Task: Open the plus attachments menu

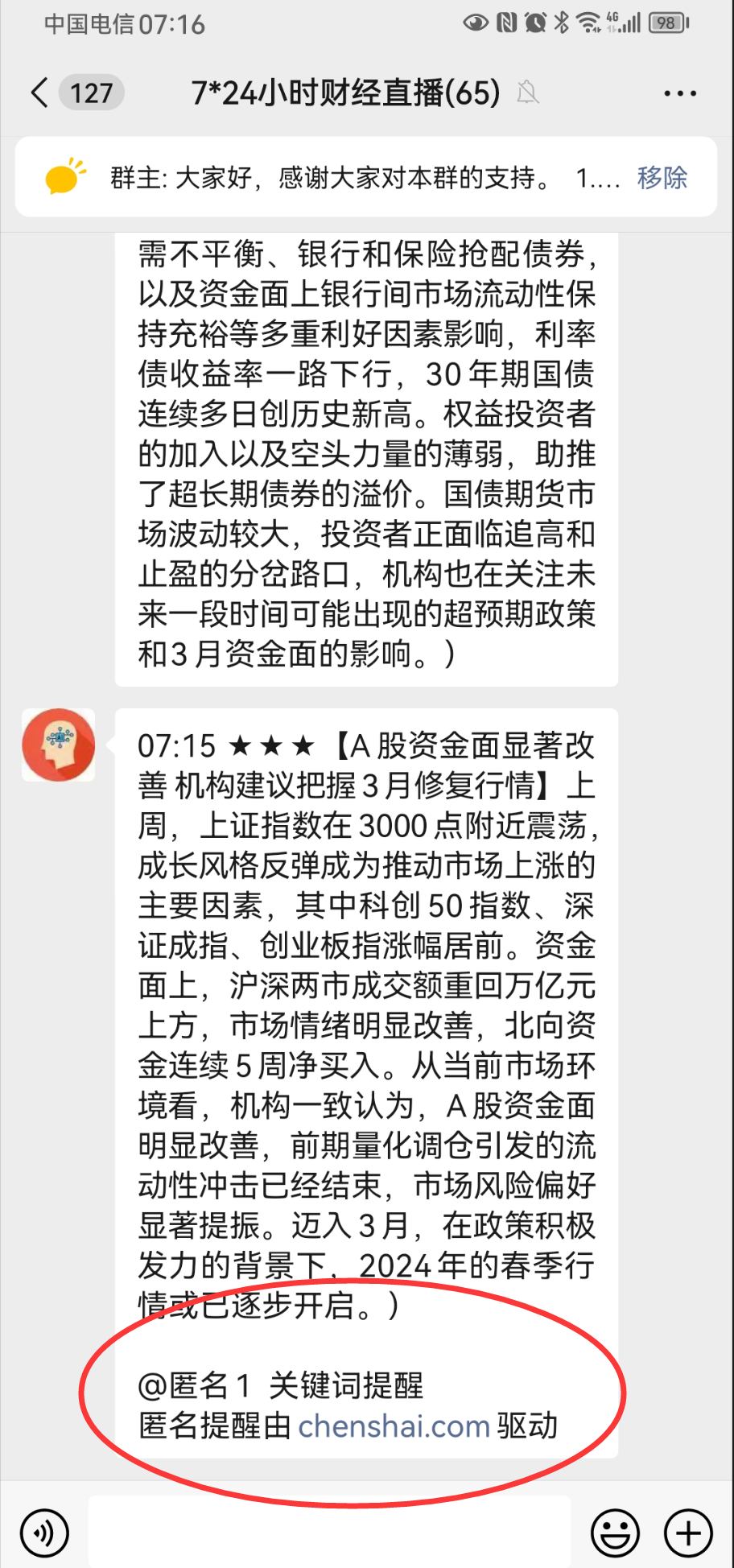Action: (x=689, y=1533)
